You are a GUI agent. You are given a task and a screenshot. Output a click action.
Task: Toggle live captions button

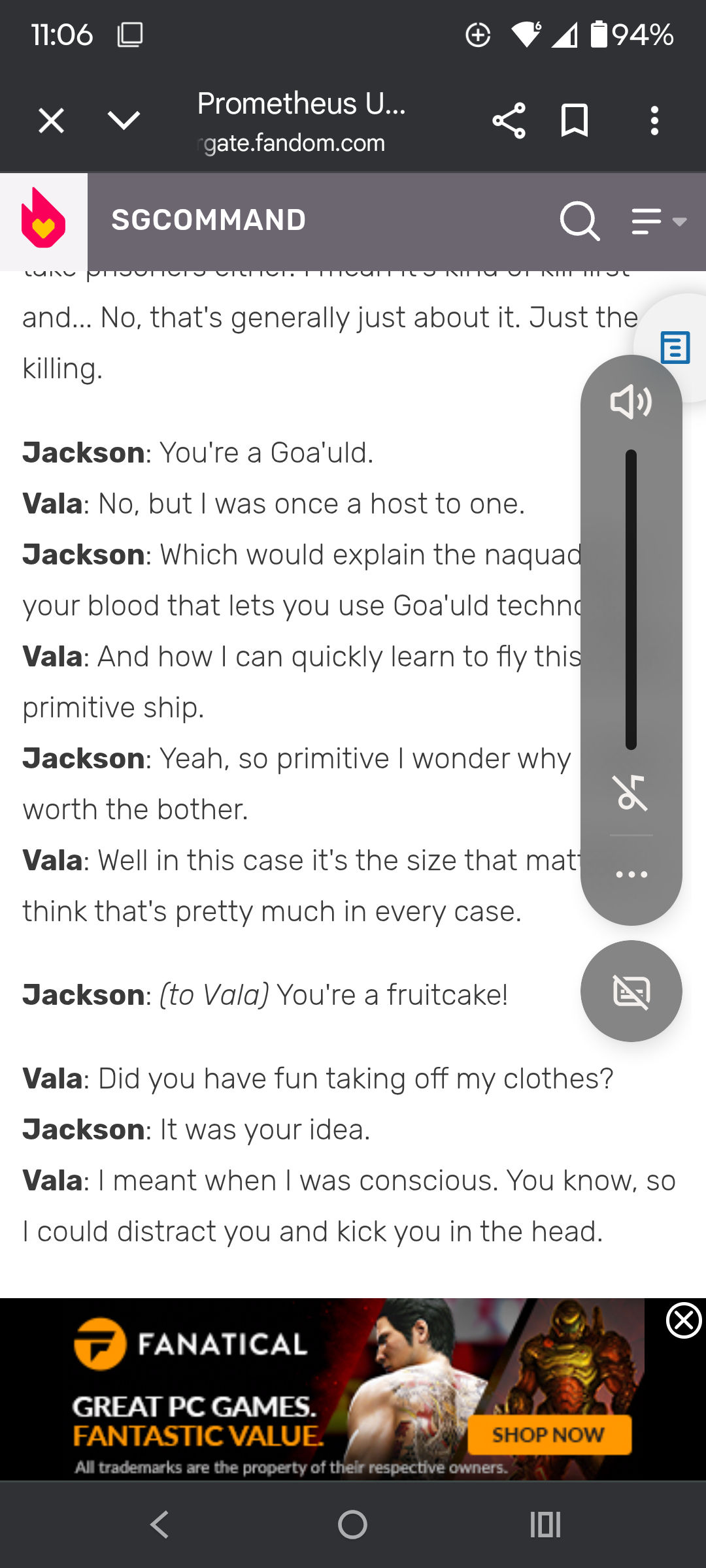631,991
